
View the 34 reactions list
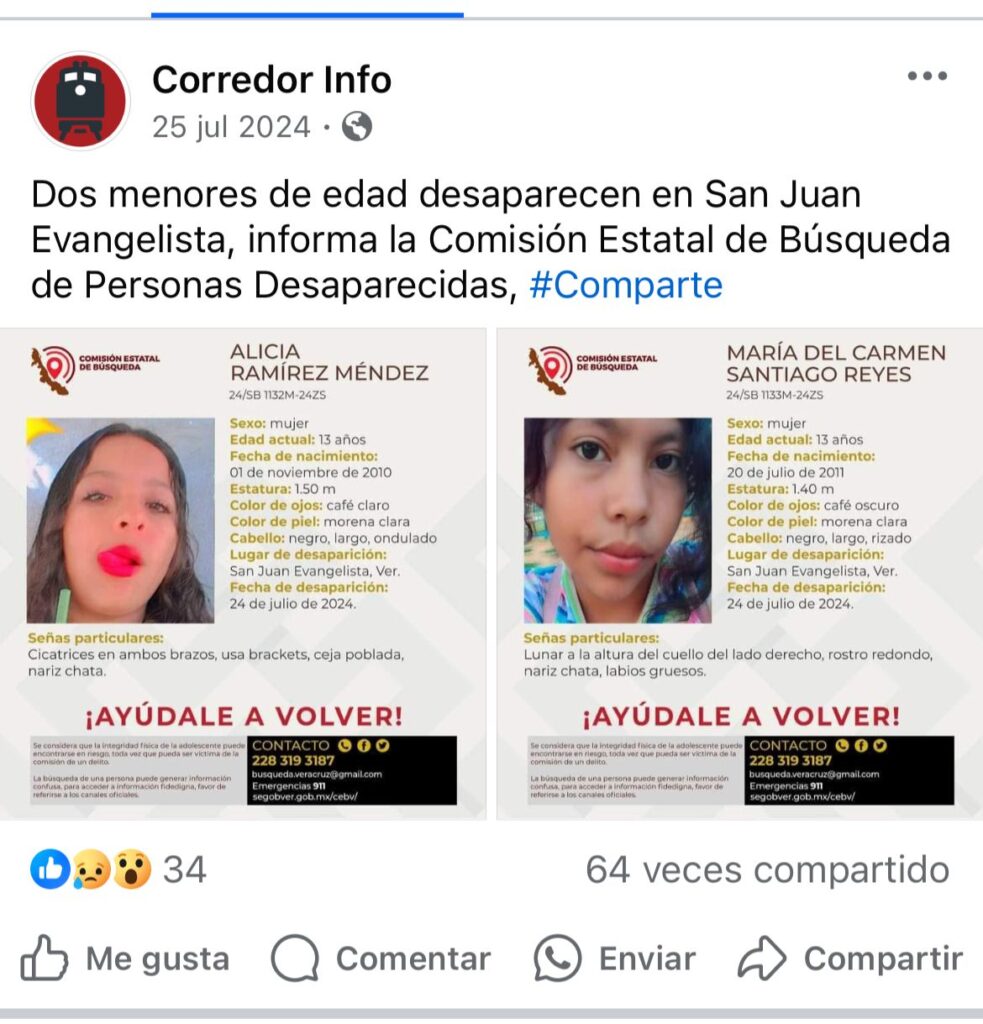tap(119, 869)
